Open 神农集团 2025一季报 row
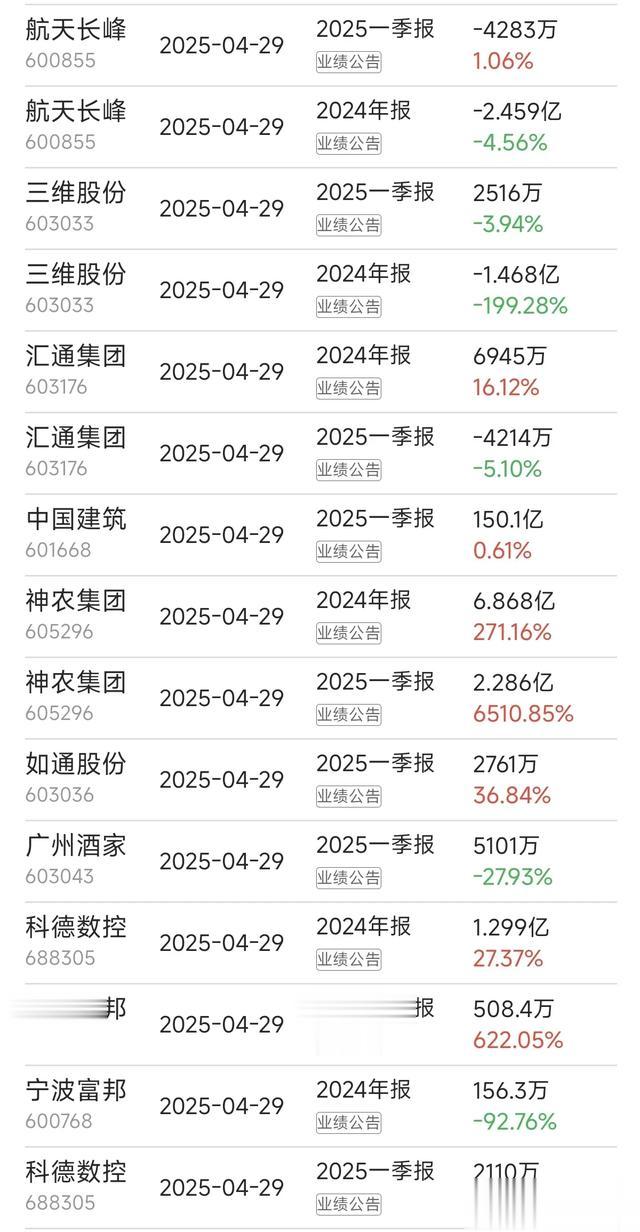 [320, 698]
